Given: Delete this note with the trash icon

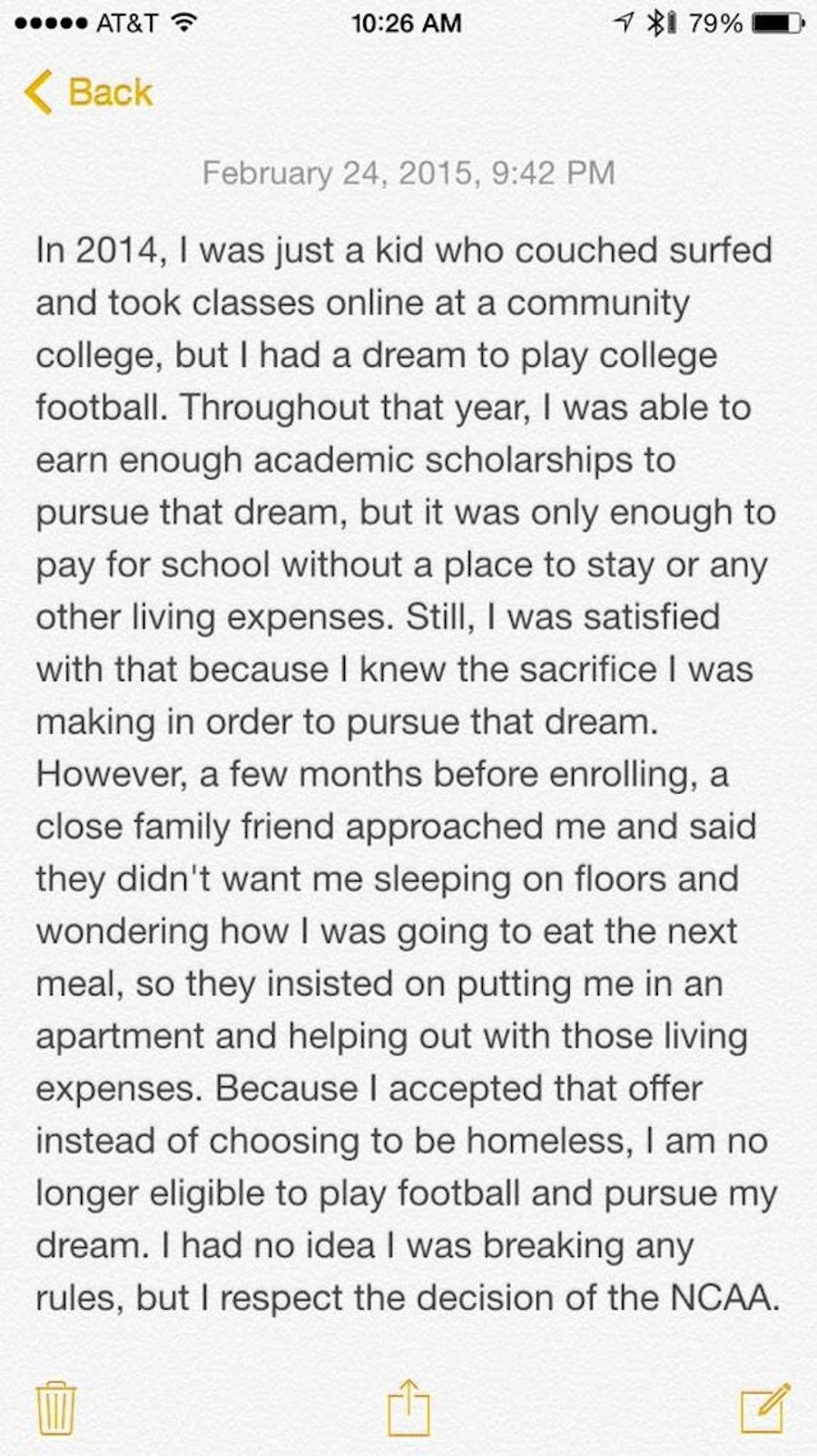Looking at the screenshot, I should (x=55, y=1408).
